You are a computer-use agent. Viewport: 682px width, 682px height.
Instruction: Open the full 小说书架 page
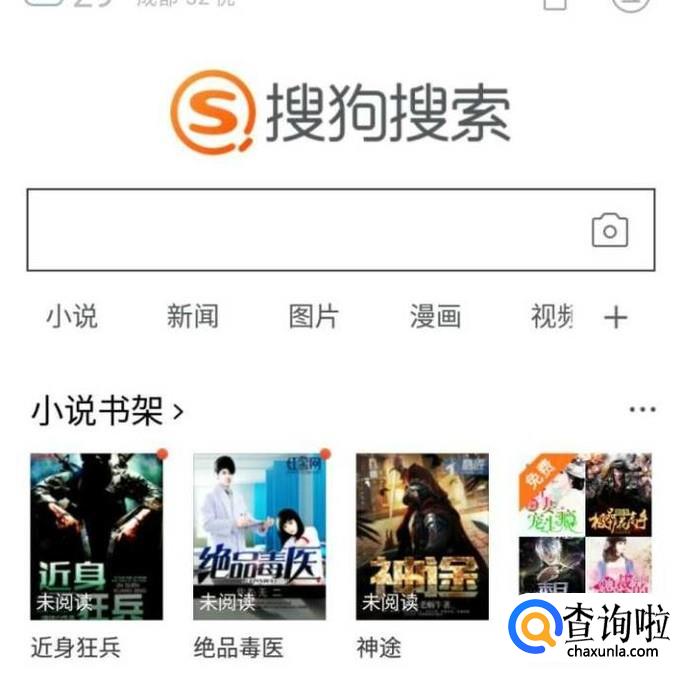click(107, 410)
